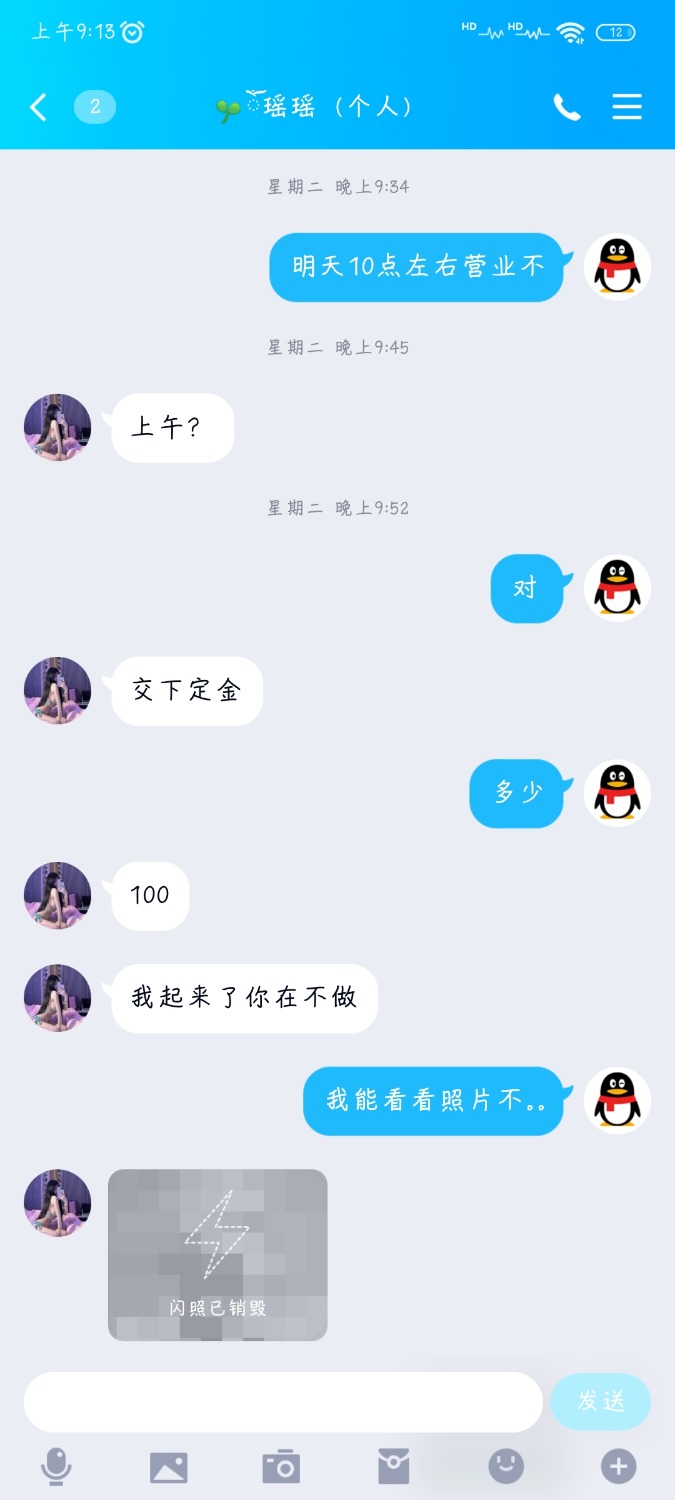
Task: Open the emoji panel
Action: [506, 1467]
